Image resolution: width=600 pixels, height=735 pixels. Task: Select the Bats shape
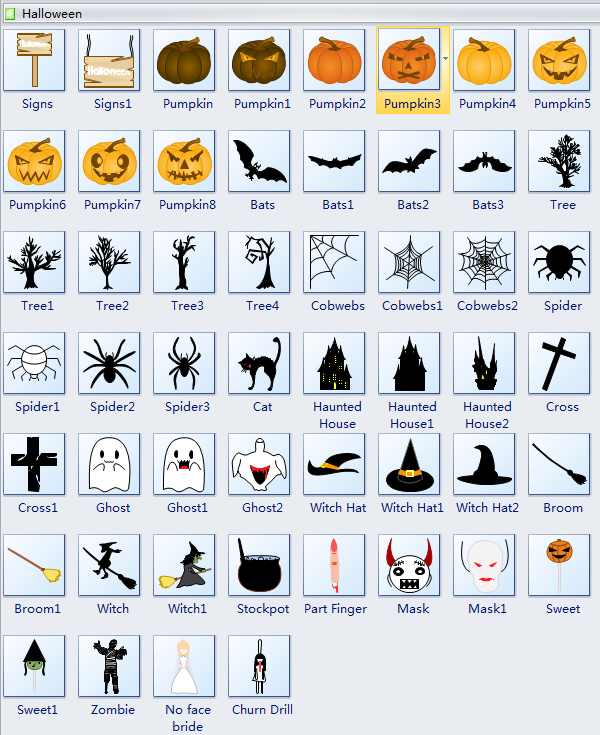tap(259, 161)
